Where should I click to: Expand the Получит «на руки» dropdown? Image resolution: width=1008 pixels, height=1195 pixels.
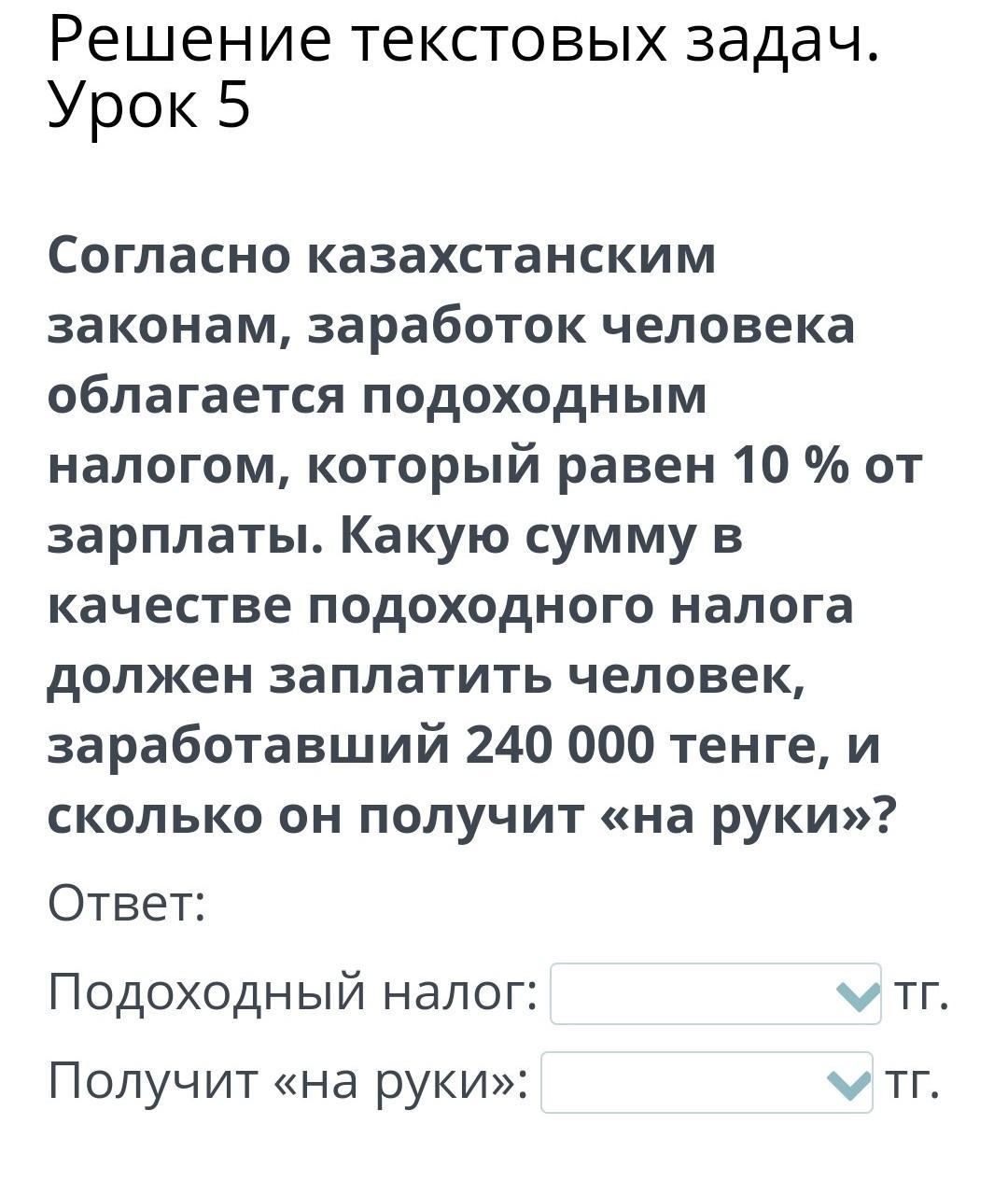(707, 1083)
